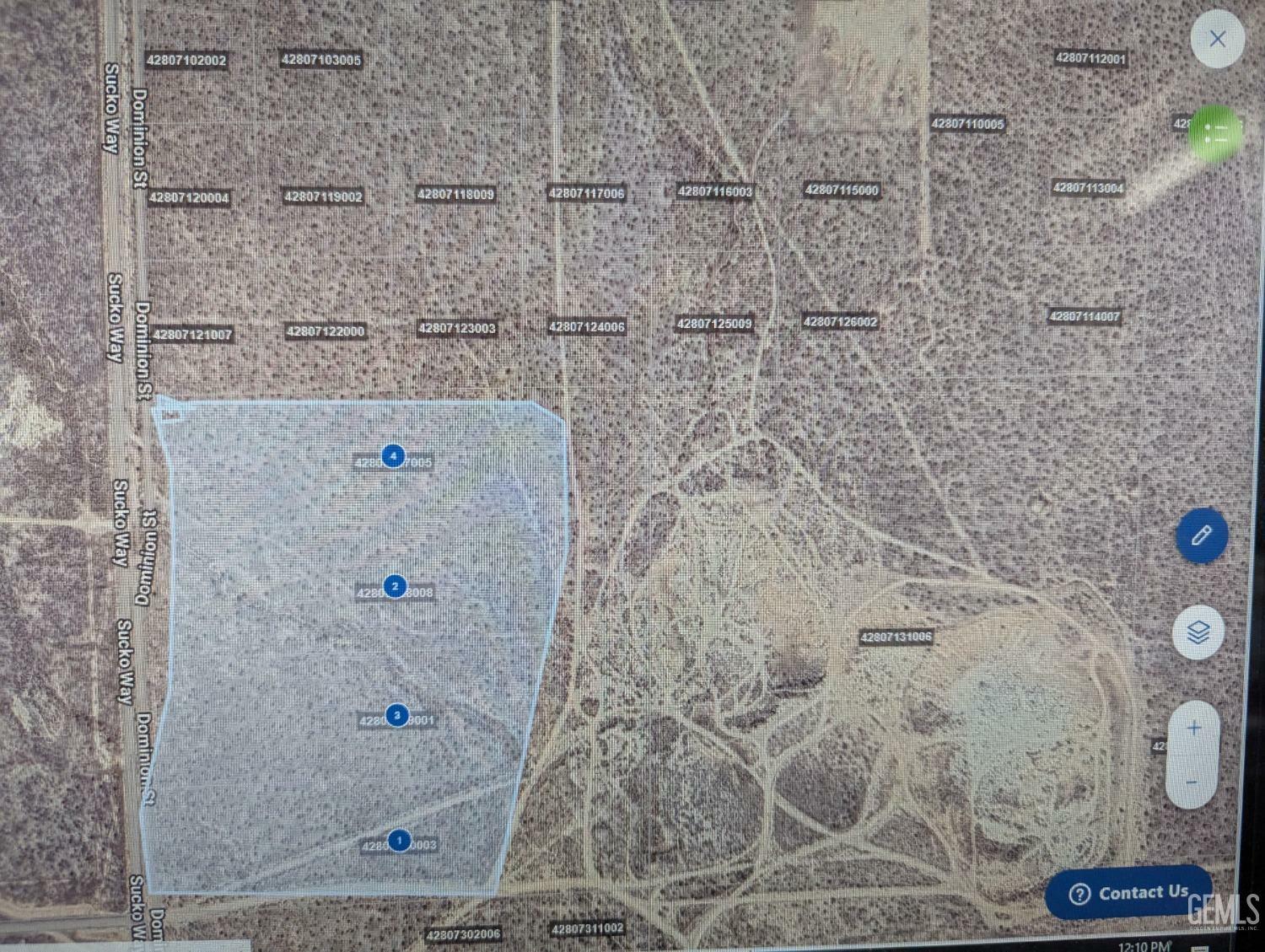Zoom out with the minus button
The width and height of the screenshot is (1265, 952).
coord(1192,782)
